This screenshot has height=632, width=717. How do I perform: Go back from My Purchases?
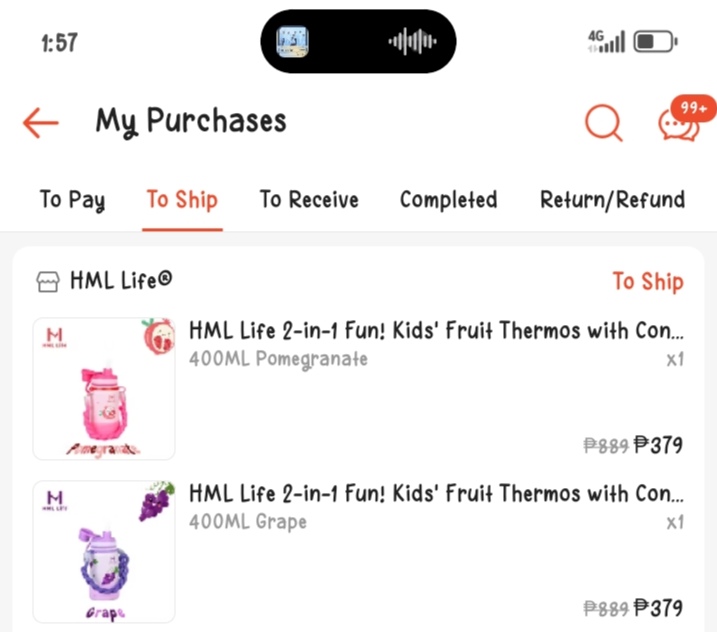click(x=41, y=123)
